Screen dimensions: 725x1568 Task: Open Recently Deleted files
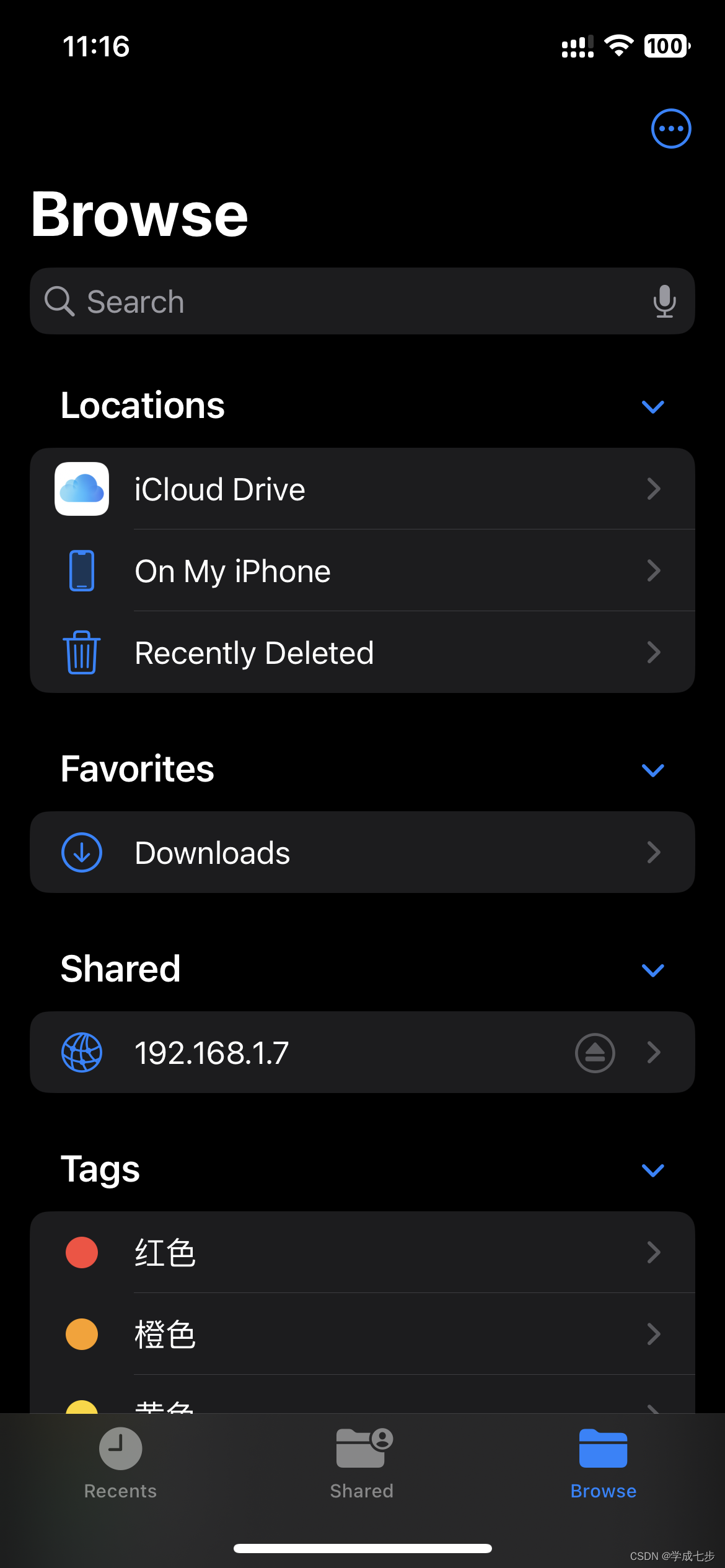[x=362, y=653]
